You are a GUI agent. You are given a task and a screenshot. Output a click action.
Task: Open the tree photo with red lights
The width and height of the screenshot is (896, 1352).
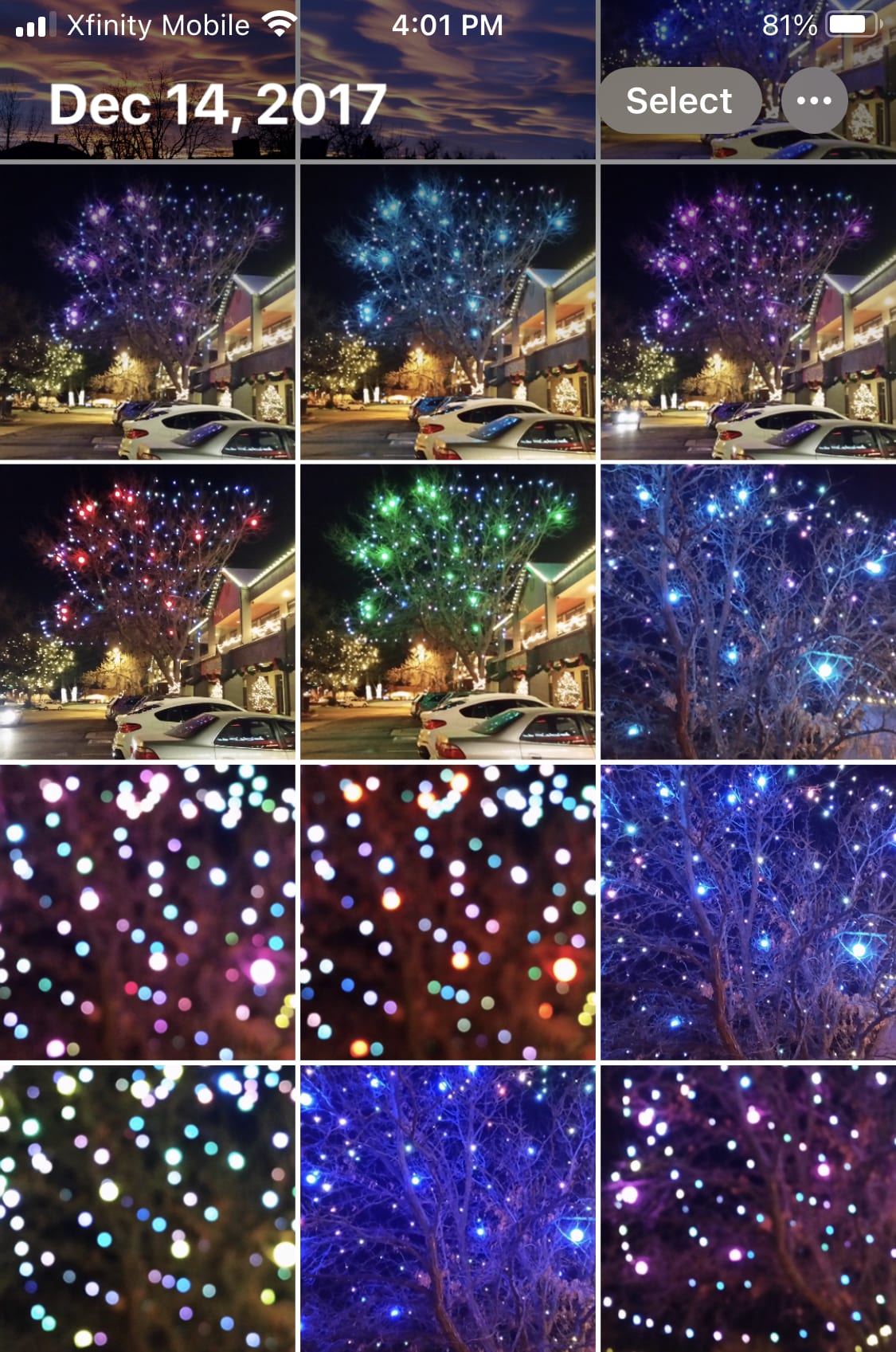(147, 612)
